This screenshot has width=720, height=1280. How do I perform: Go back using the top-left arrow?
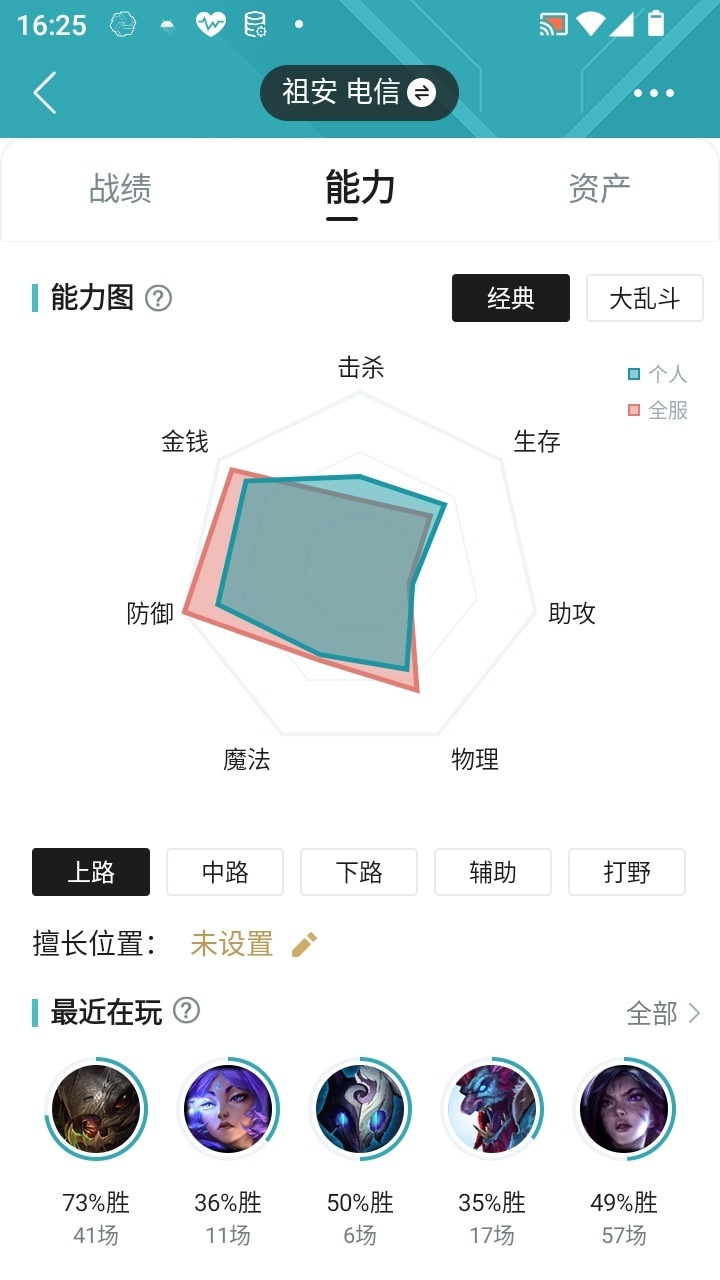point(45,93)
